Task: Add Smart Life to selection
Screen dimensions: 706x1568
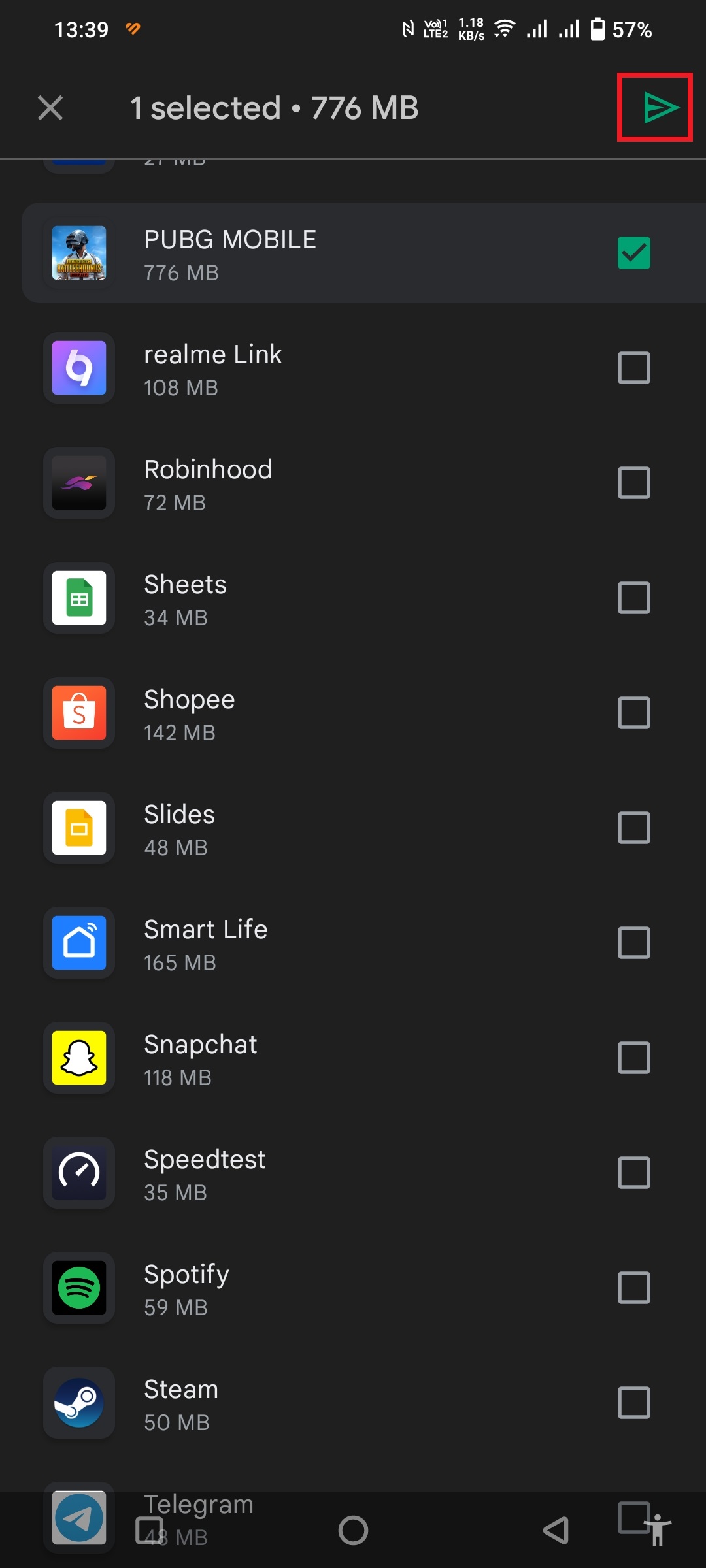Action: 633,943
